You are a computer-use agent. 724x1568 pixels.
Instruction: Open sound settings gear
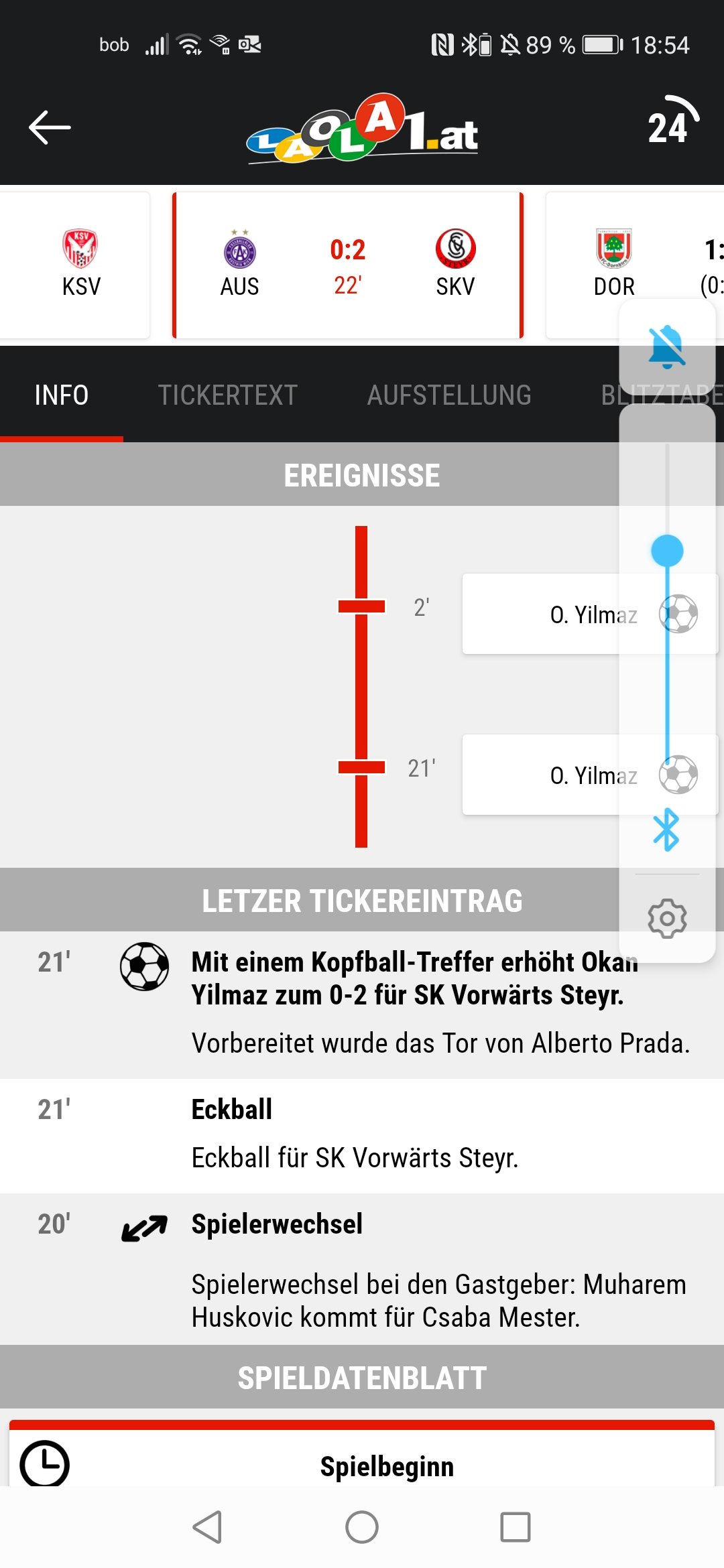(x=667, y=918)
